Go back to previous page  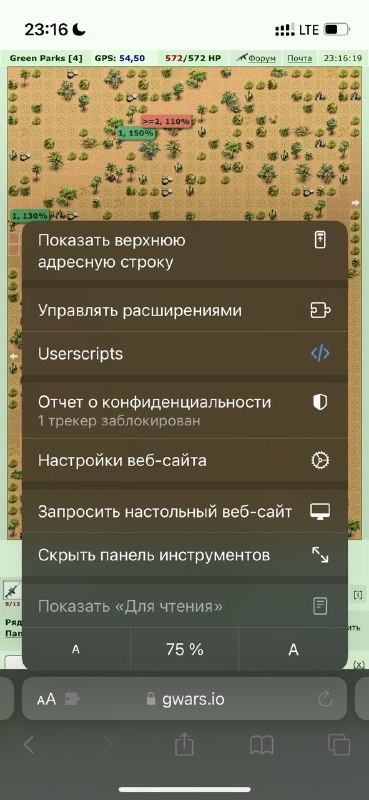tap(29, 745)
